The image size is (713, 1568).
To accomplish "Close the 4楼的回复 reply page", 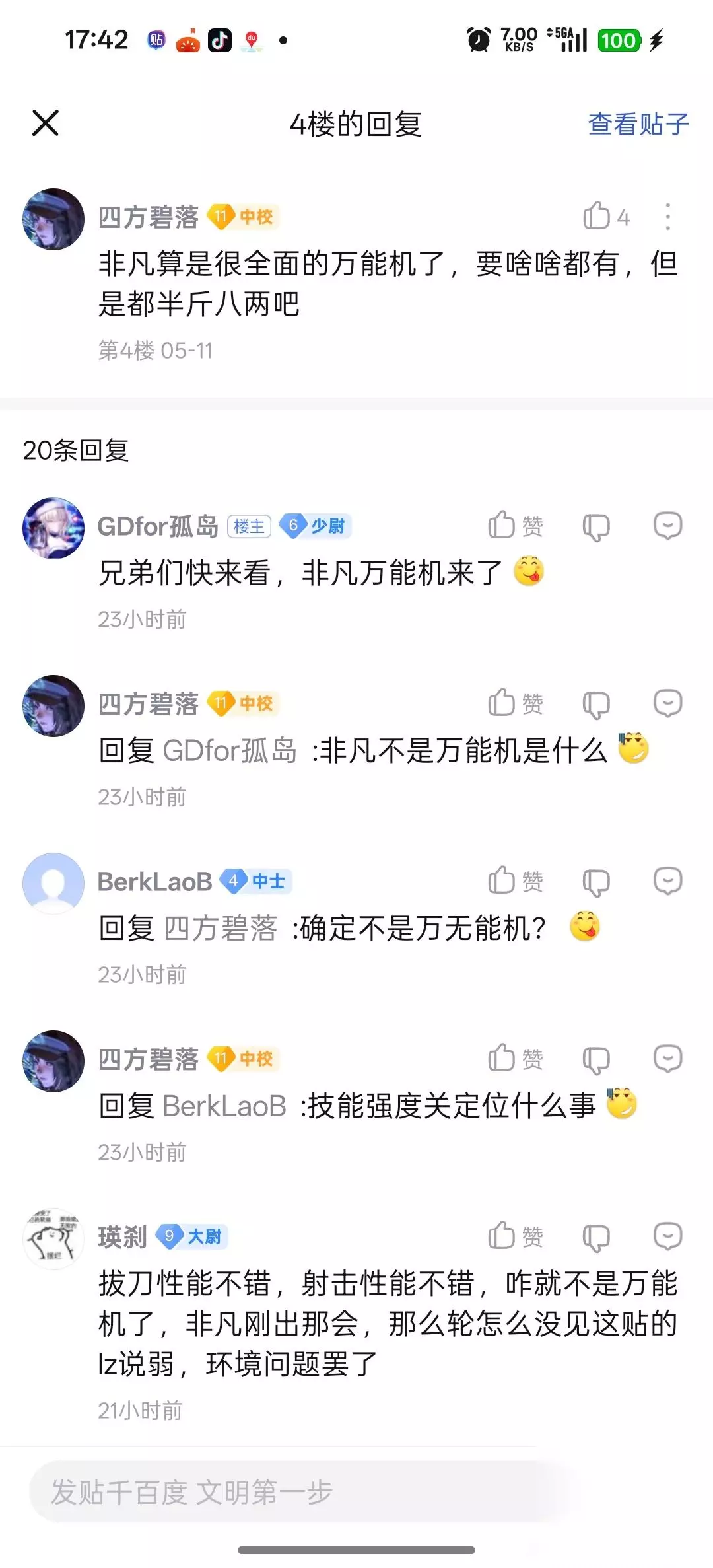I will coord(46,124).
